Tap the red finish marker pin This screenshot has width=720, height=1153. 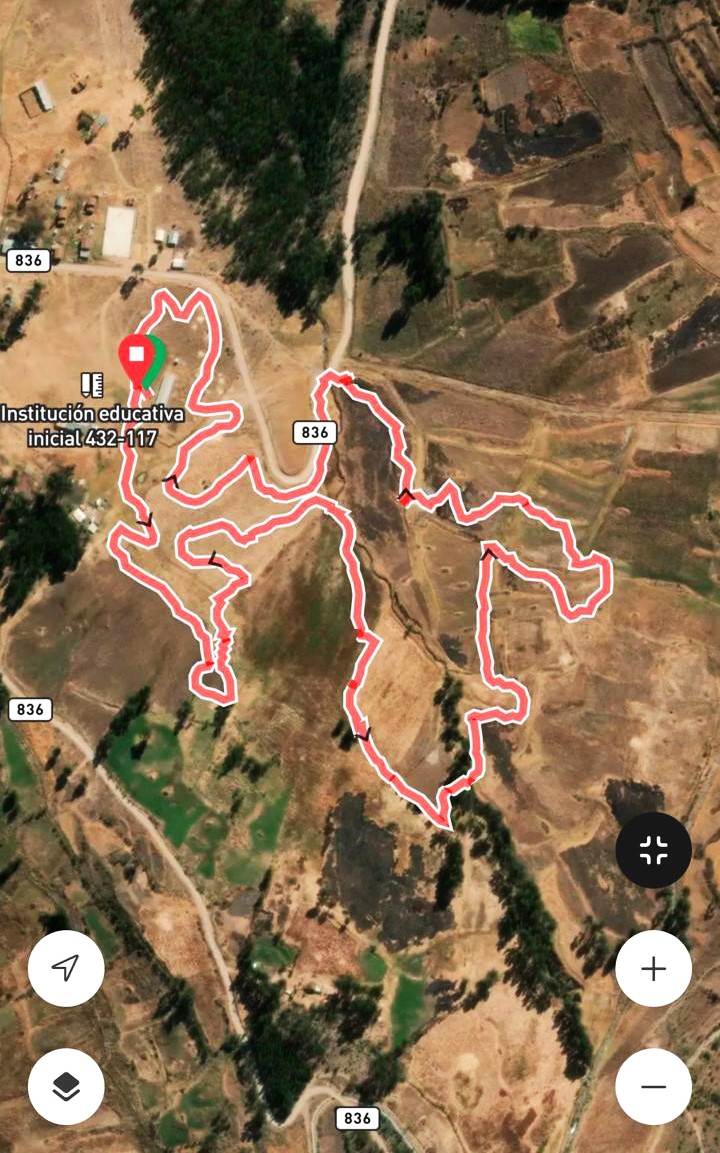[x=134, y=357]
